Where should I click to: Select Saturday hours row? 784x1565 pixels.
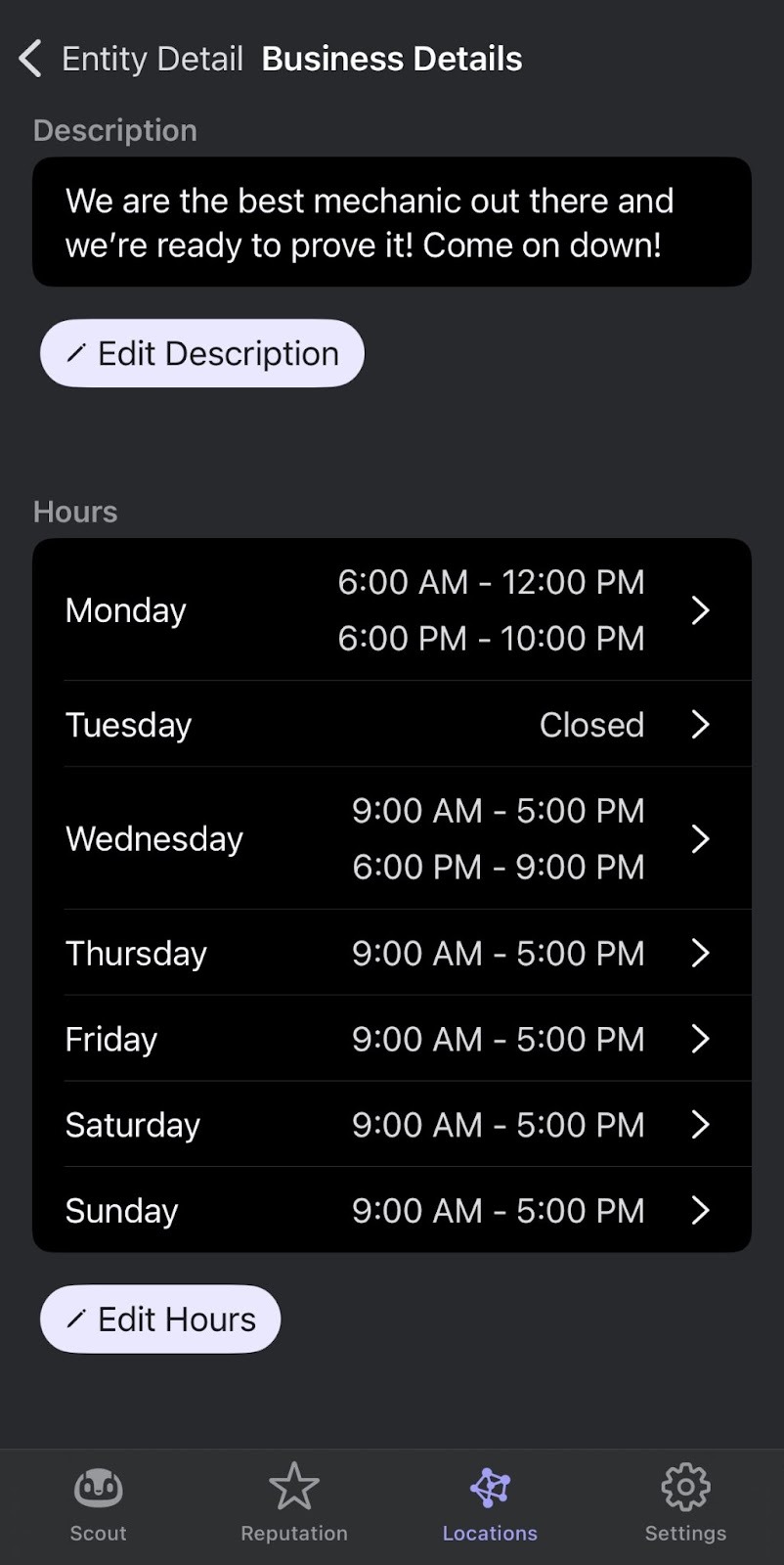(391, 1125)
